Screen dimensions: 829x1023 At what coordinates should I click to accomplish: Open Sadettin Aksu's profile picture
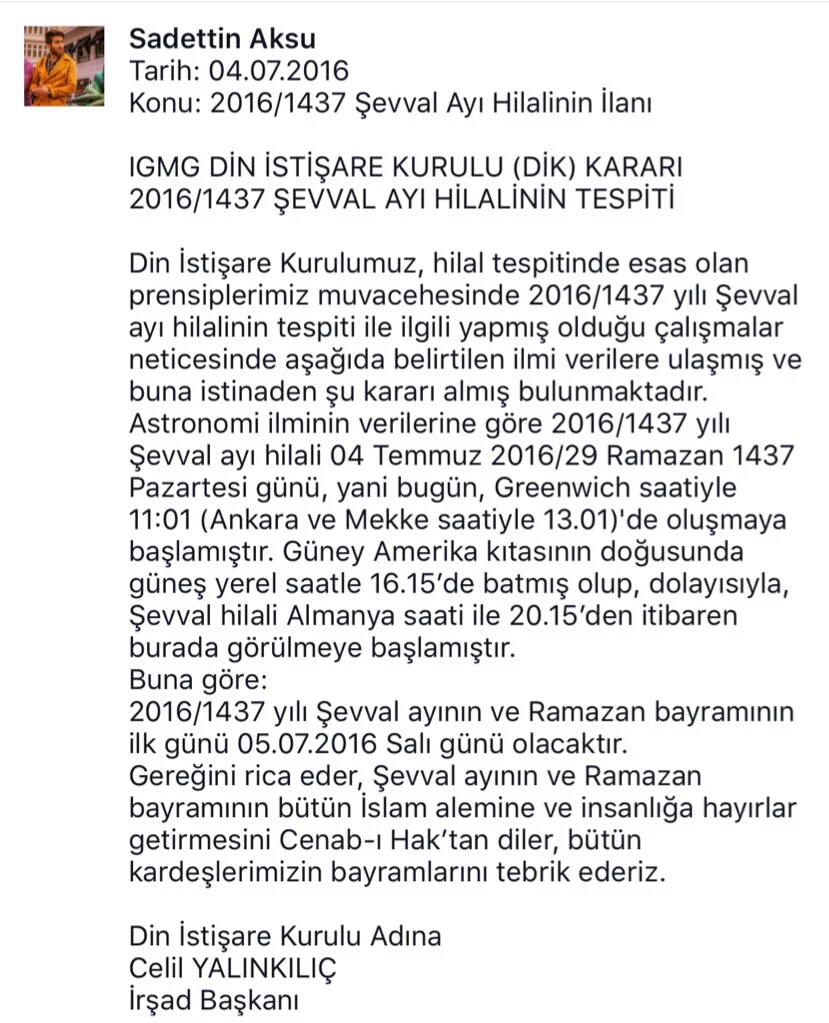pyautogui.click(x=64, y=67)
